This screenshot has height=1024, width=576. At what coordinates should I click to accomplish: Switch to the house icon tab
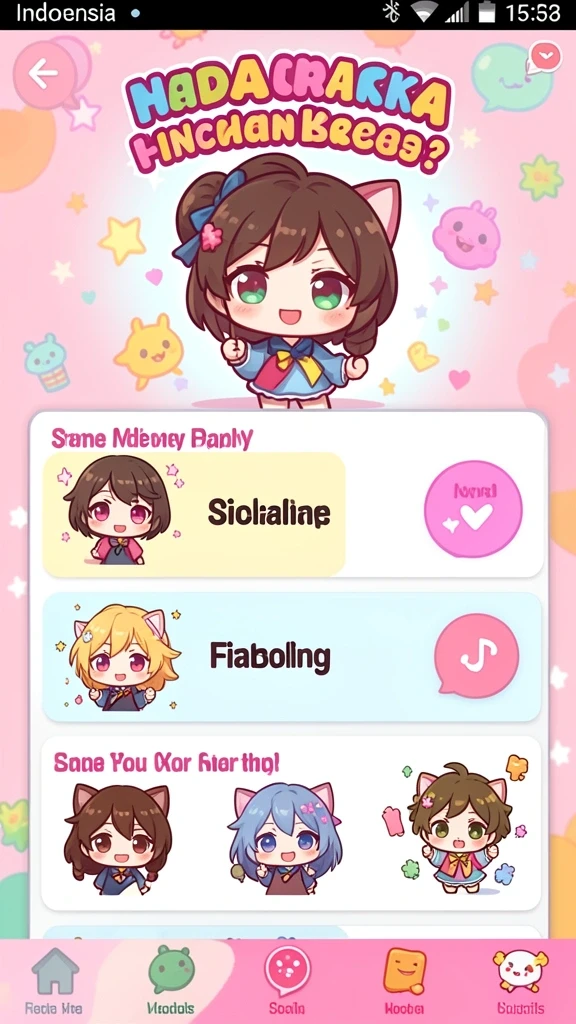pos(54,982)
